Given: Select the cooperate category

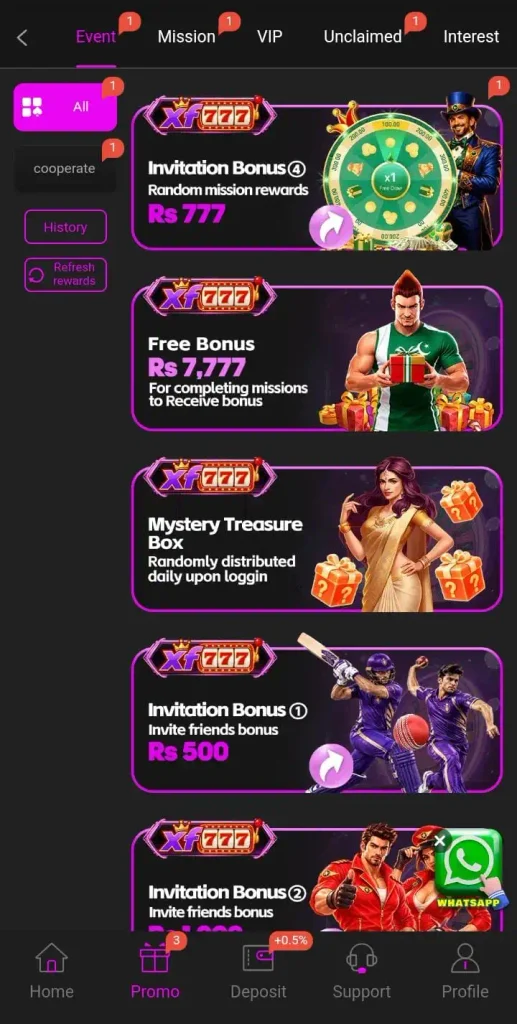Looking at the screenshot, I should pyautogui.click(x=65, y=168).
